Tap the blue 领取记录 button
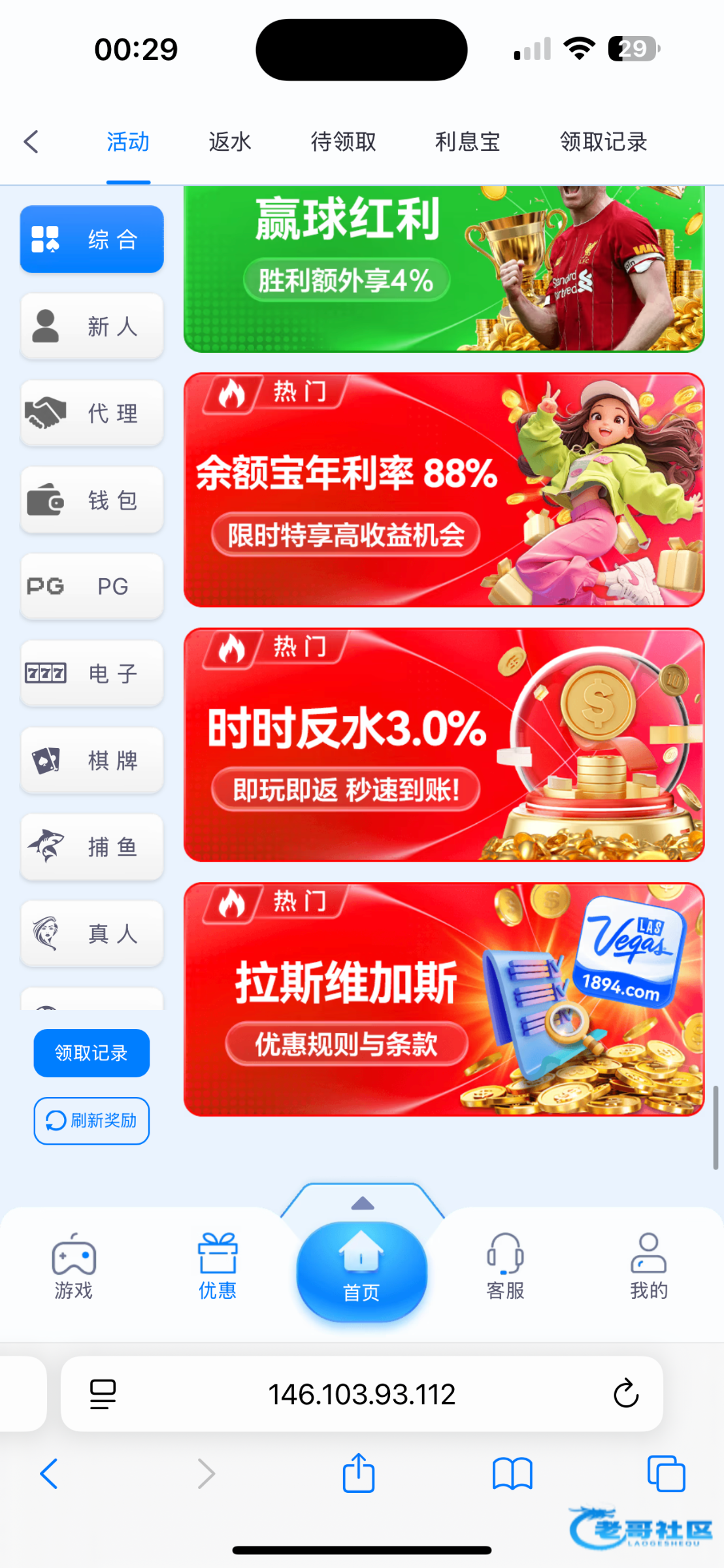The width and height of the screenshot is (724, 1568). click(x=91, y=1053)
